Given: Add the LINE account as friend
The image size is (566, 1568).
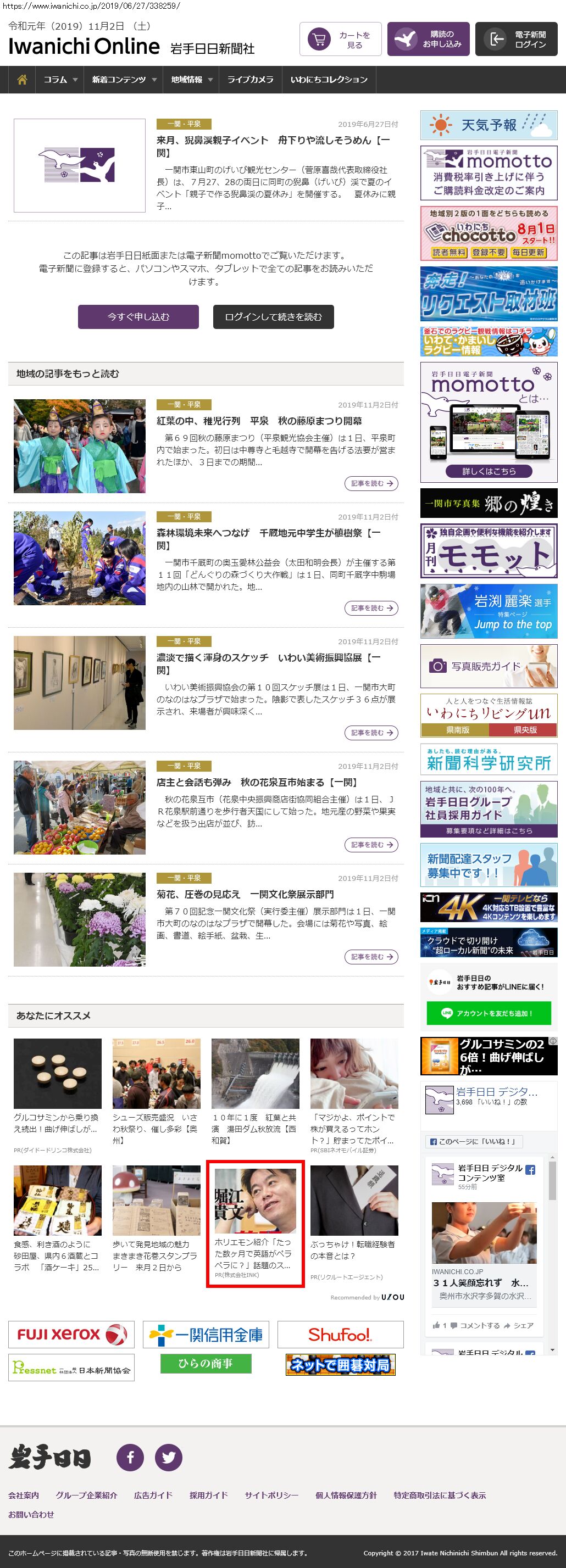Looking at the screenshot, I should 489,1013.
